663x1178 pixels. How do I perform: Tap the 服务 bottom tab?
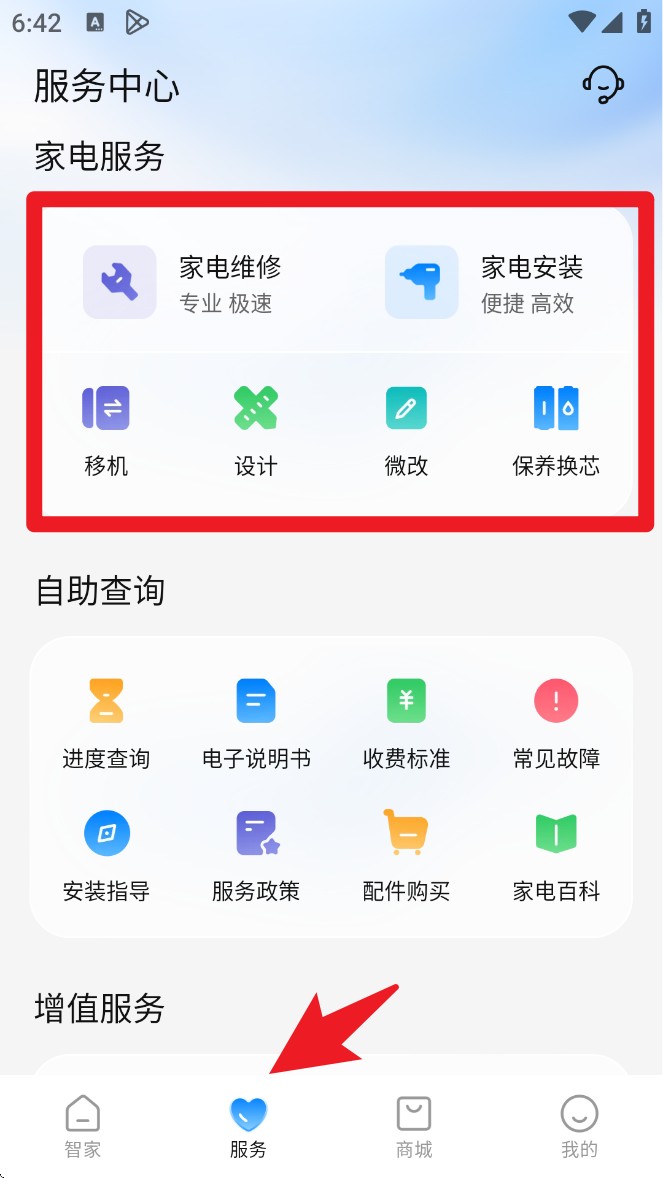point(248,1126)
